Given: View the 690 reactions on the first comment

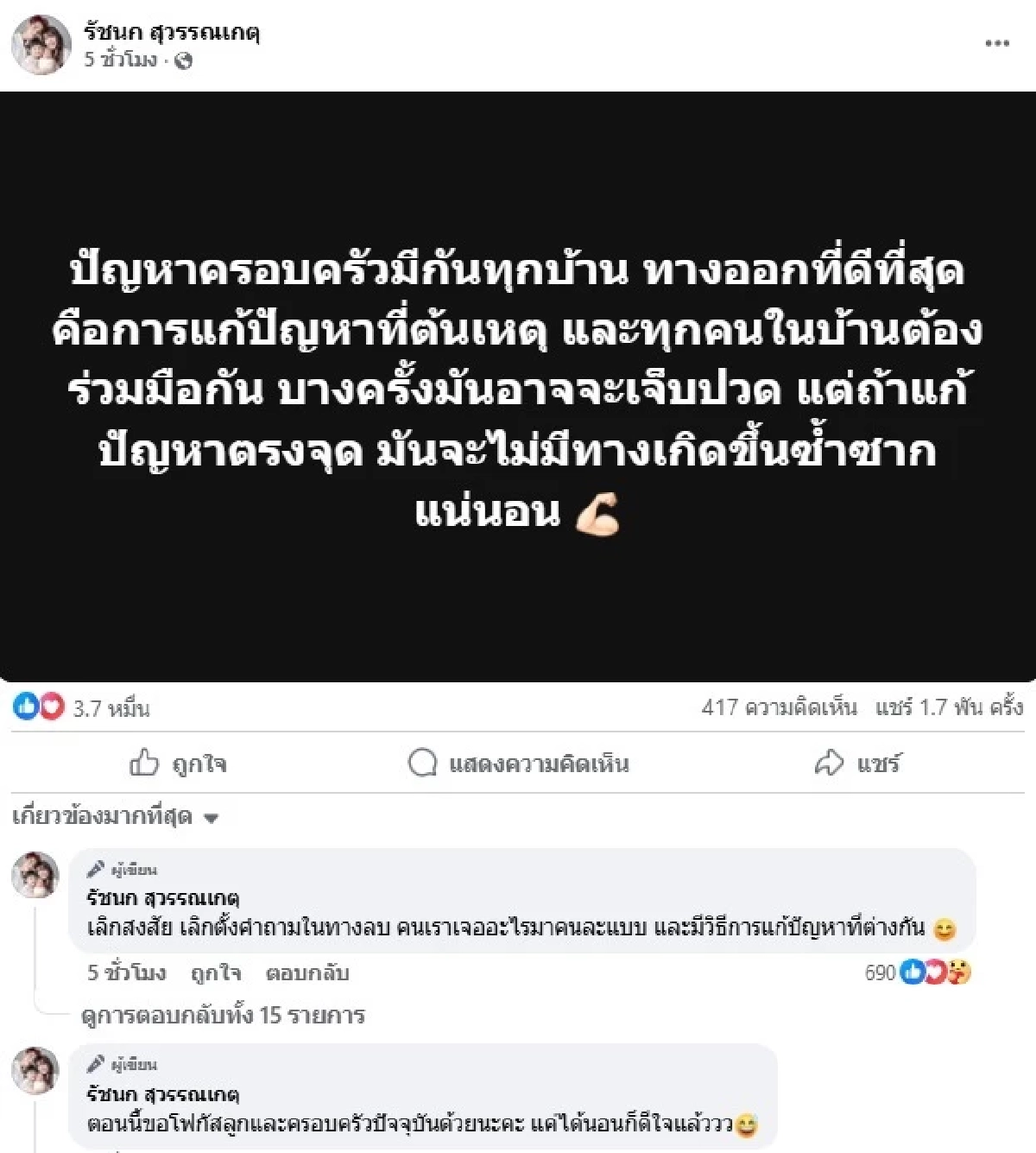Looking at the screenshot, I should pyautogui.click(x=917, y=973).
